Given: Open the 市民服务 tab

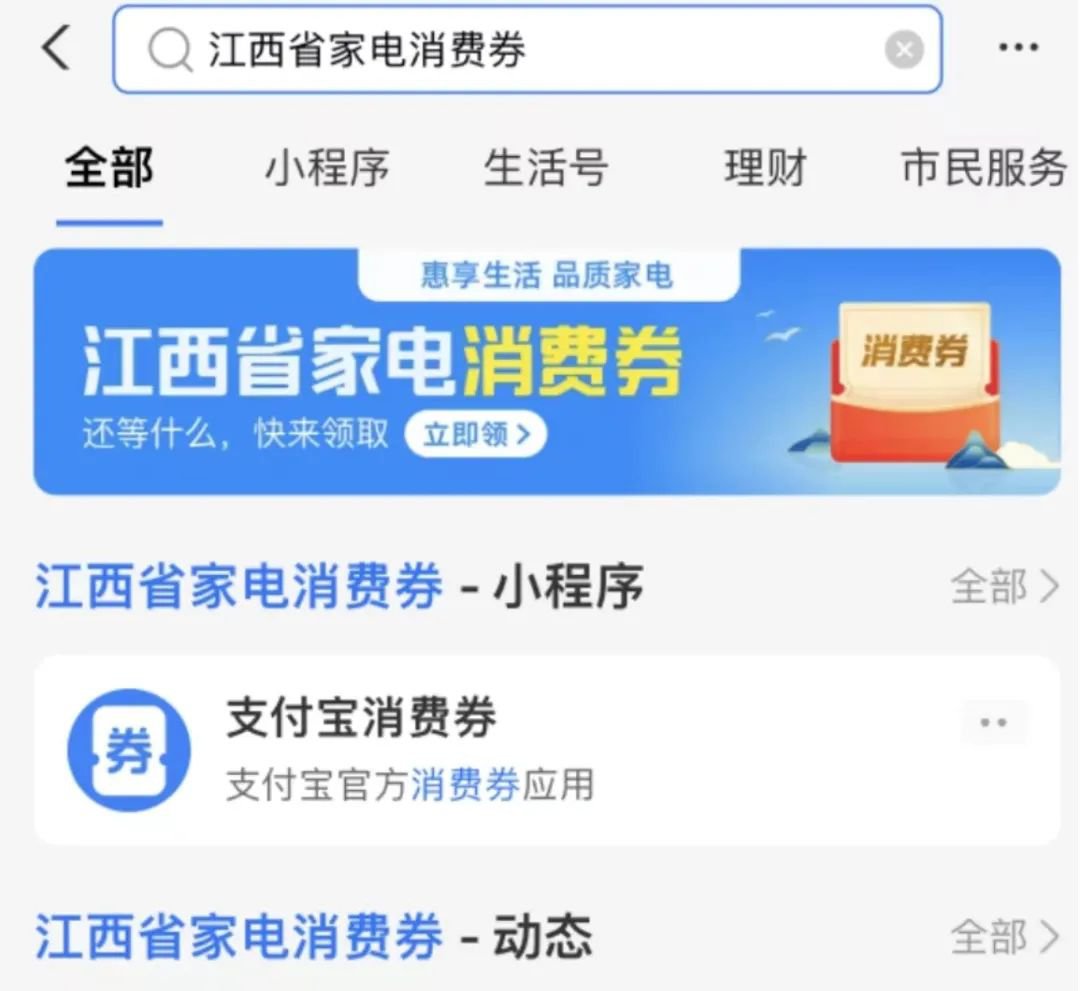Looking at the screenshot, I should tap(984, 168).
